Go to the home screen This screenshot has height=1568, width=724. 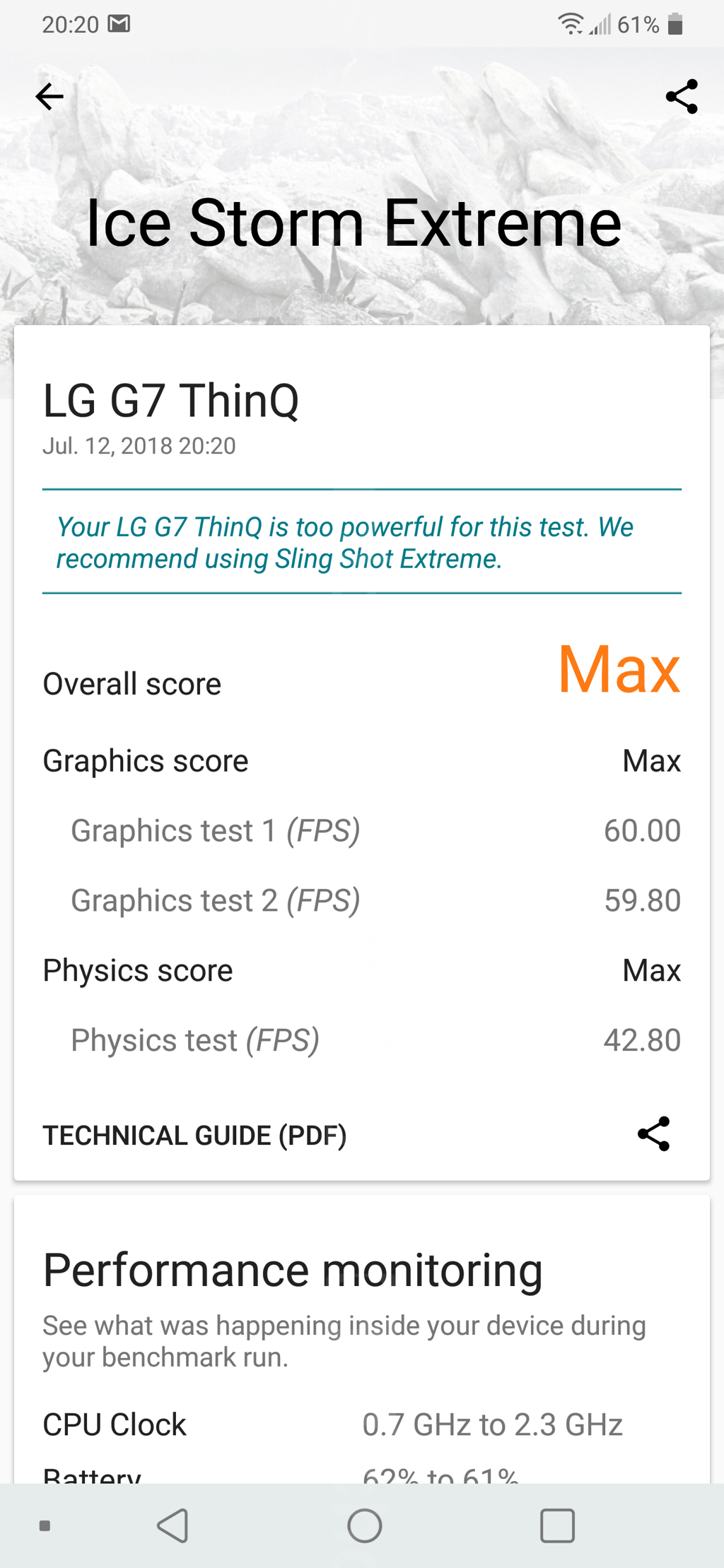(x=364, y=1526)
